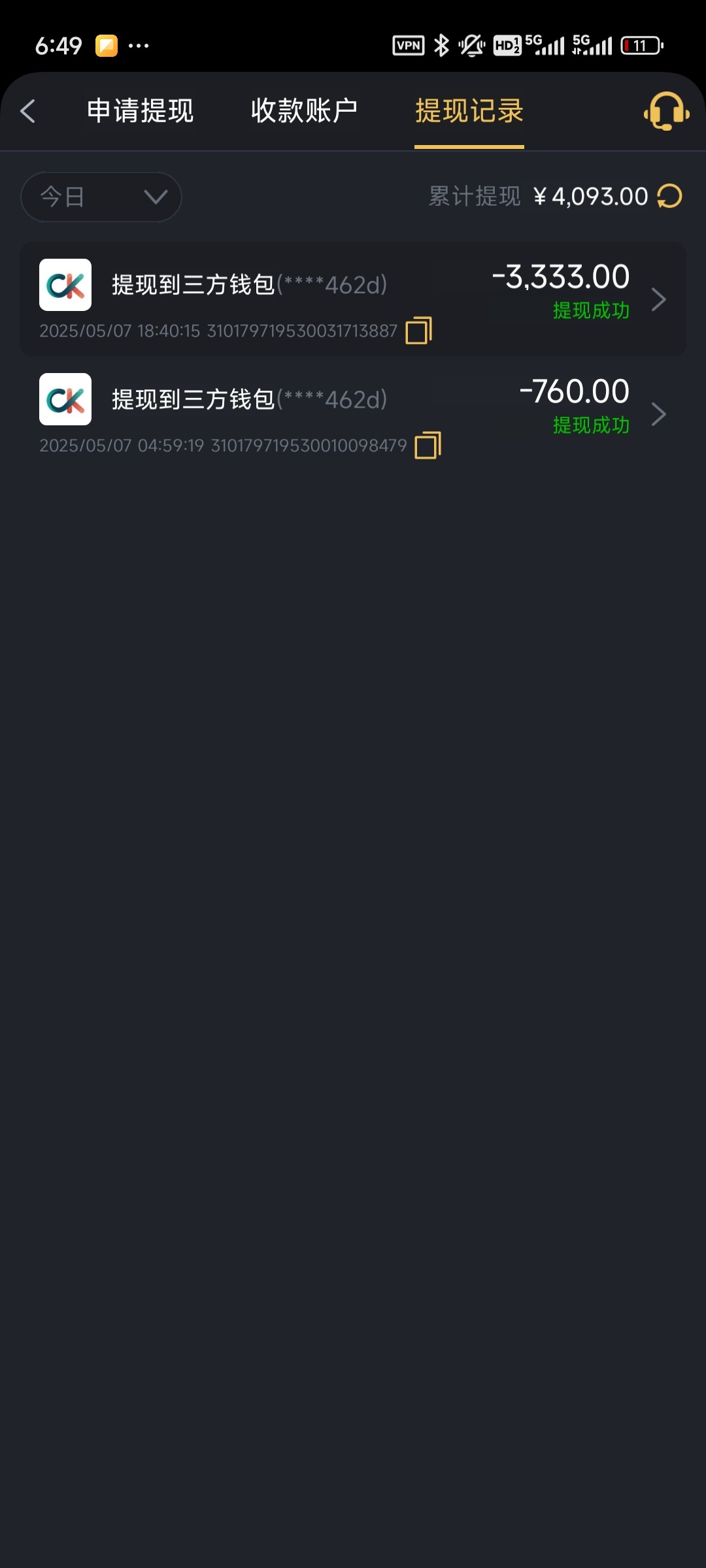Open the -3,333.00 withdrawal record

point(353,299)
